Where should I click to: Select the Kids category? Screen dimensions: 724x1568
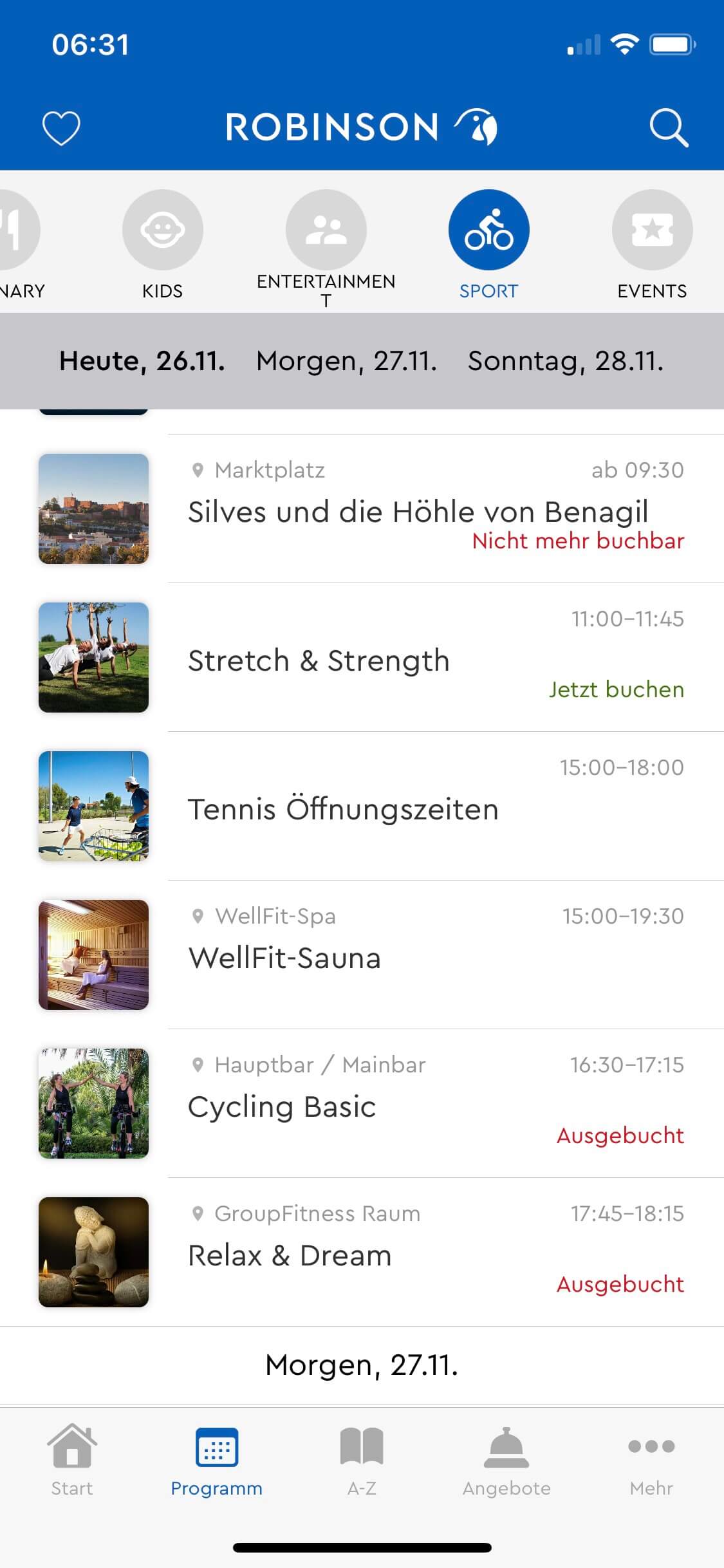tap(162, 245)
